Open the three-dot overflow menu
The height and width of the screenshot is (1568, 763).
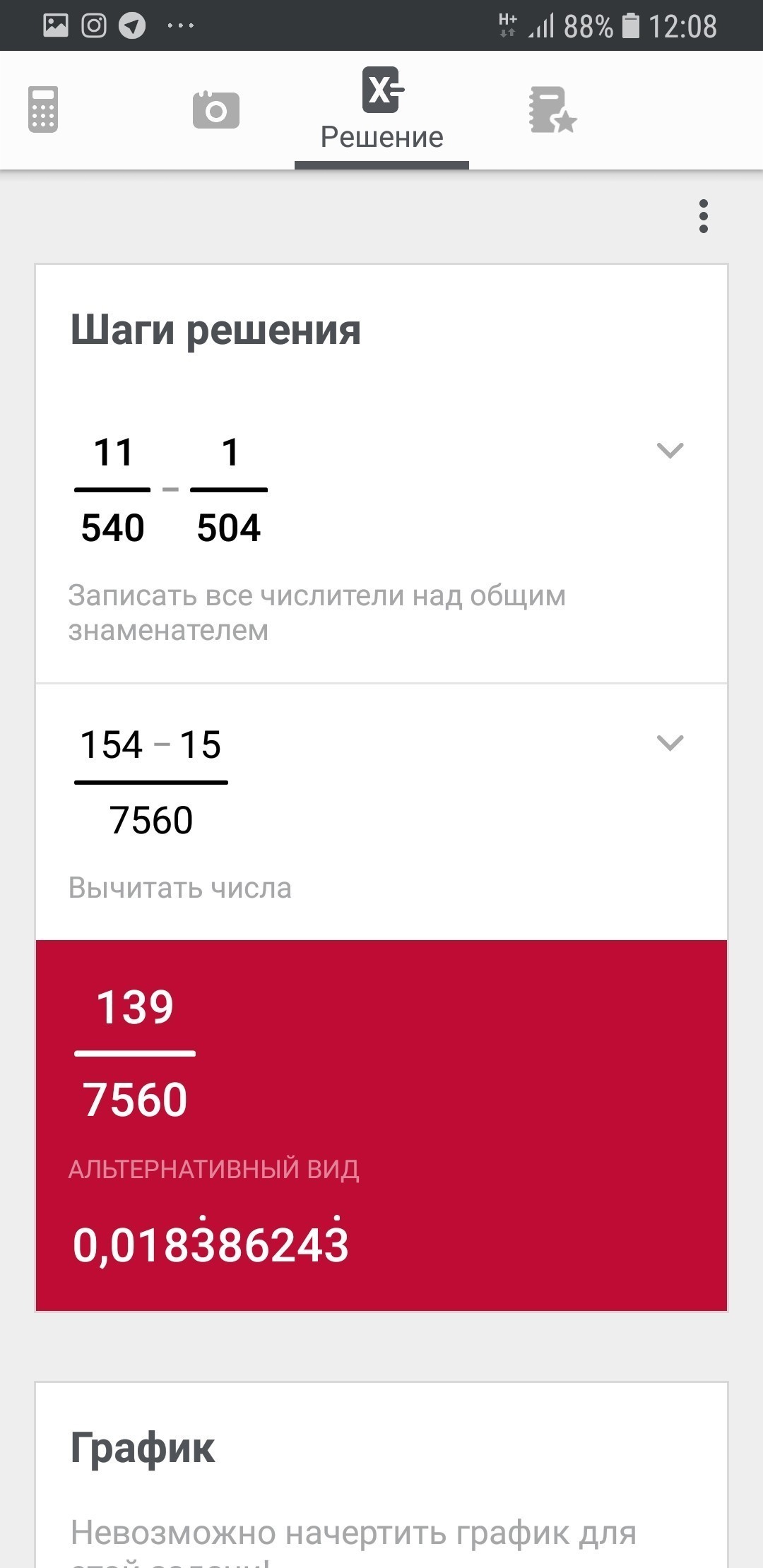pyautogui.click(x=703, y=216)
